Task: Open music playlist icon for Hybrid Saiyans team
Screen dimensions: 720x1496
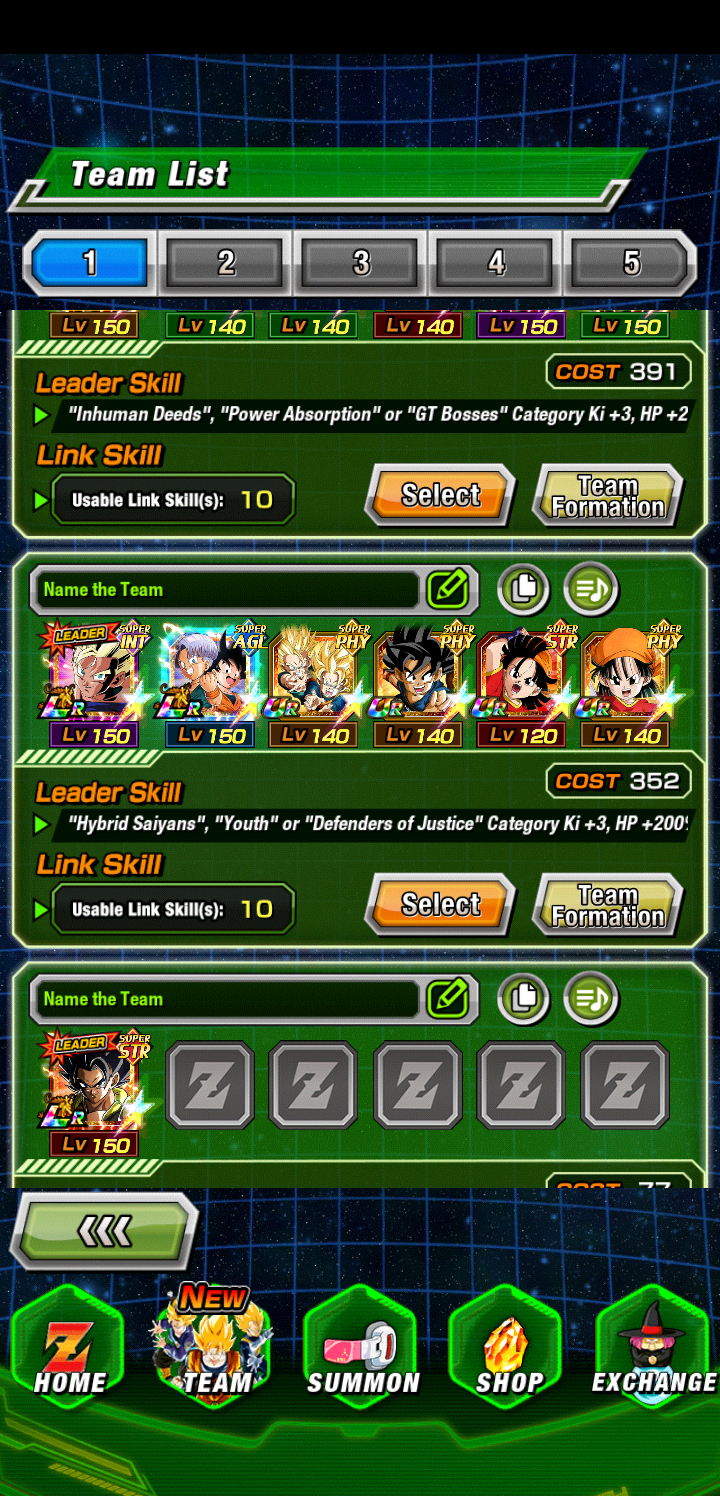Action: click(591, 589)
